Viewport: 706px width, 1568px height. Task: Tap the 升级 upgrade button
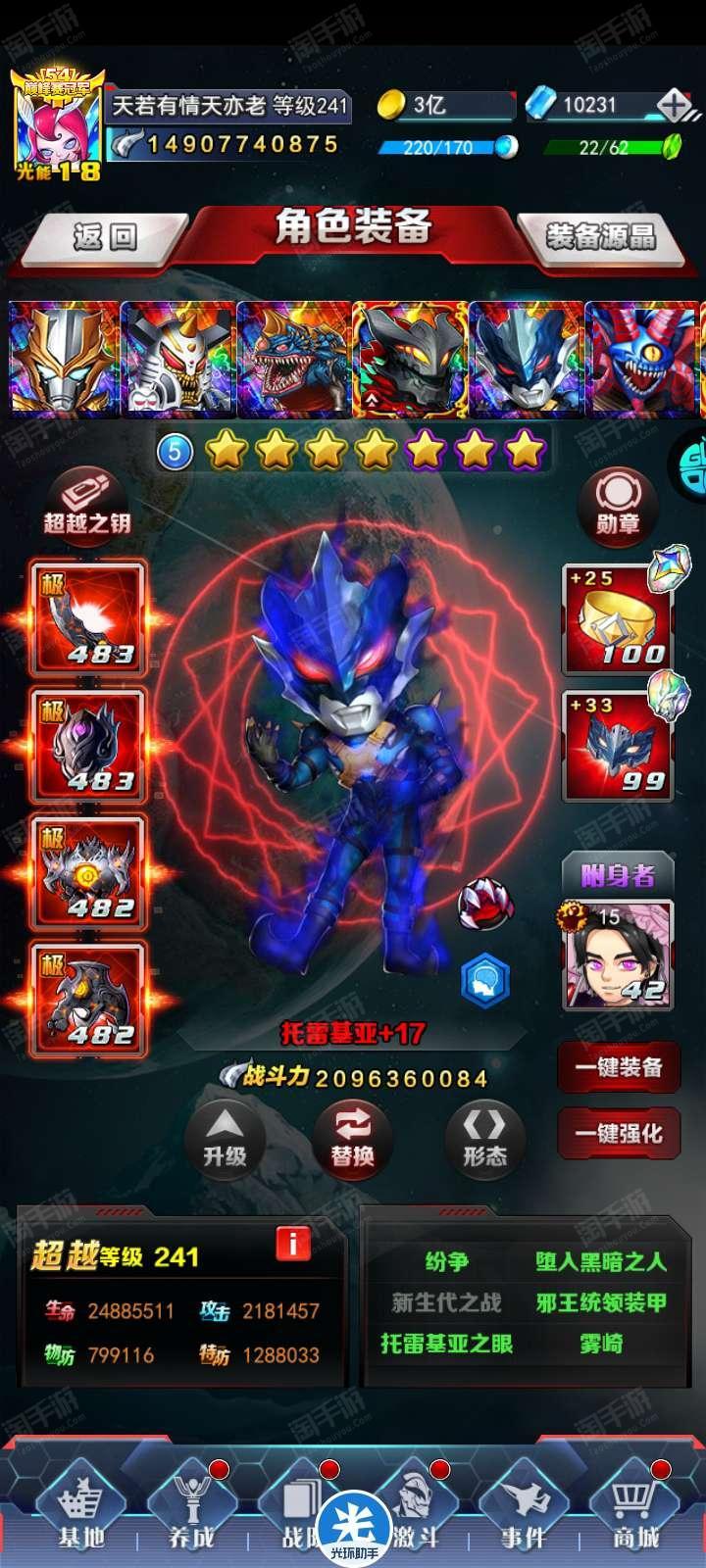225,1137
